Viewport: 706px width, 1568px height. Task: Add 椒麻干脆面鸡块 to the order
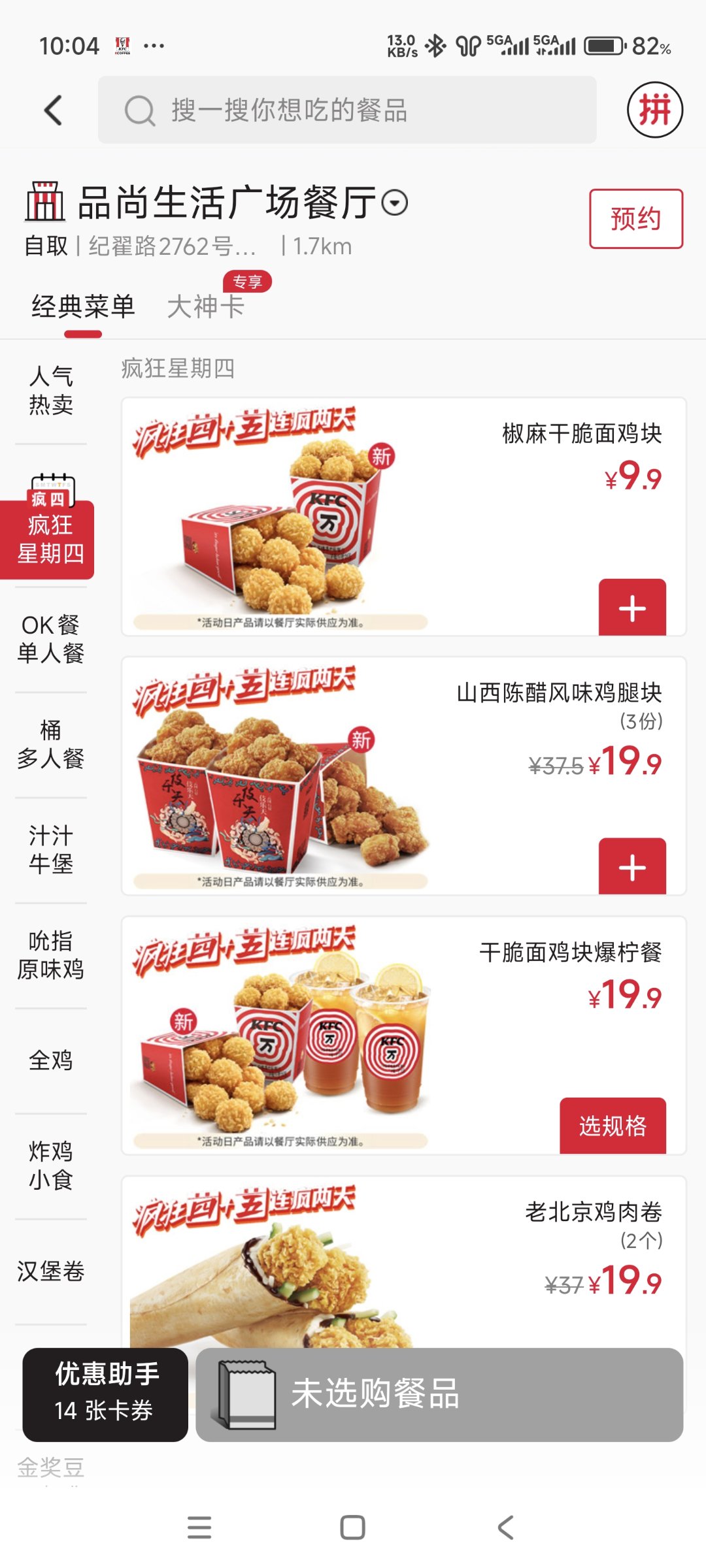[x=632, y=608]
